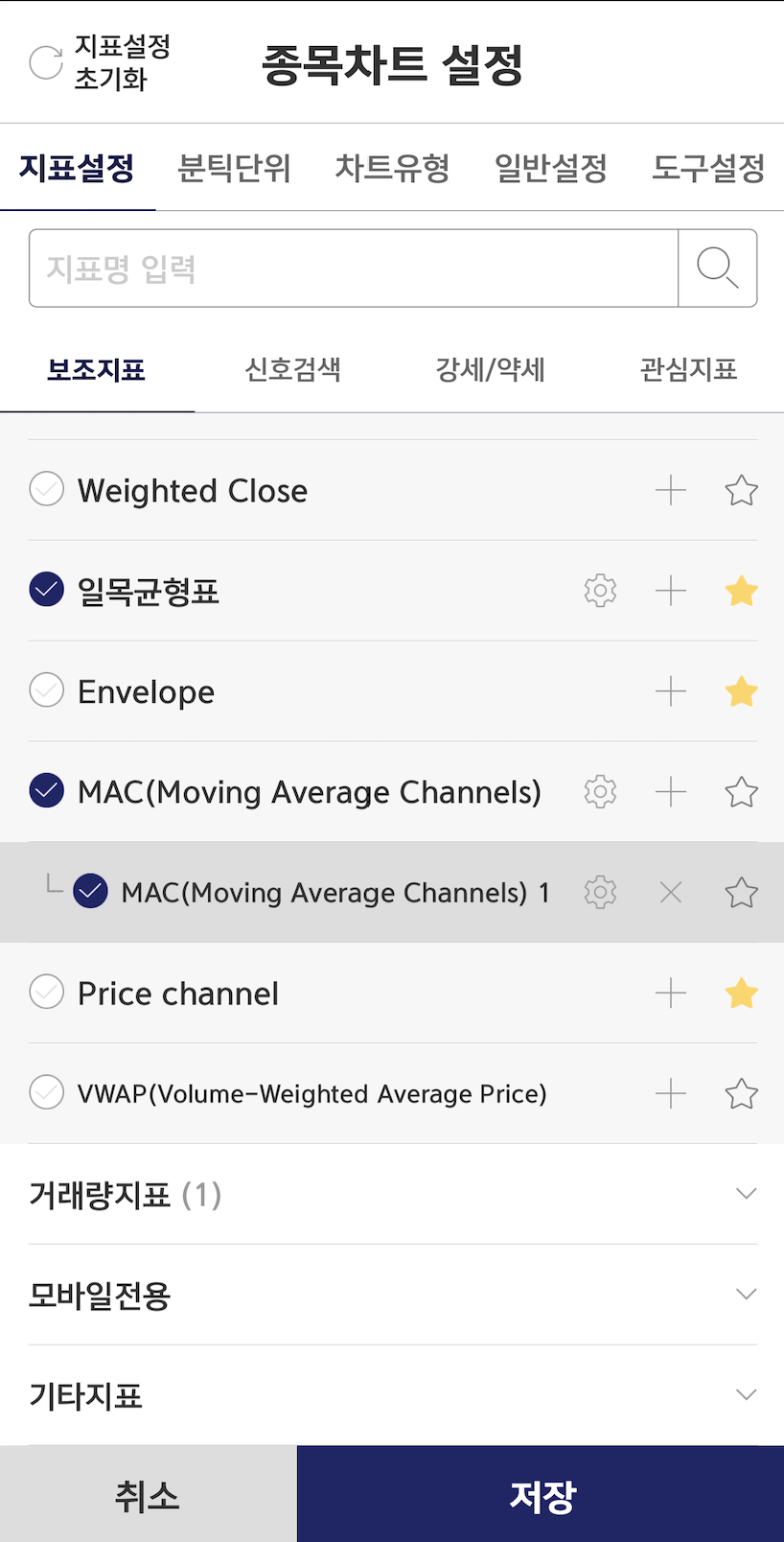This screenshot has width=784, height=1542.
Task: Expand the 모바일전용 section
Action: 393,1295
